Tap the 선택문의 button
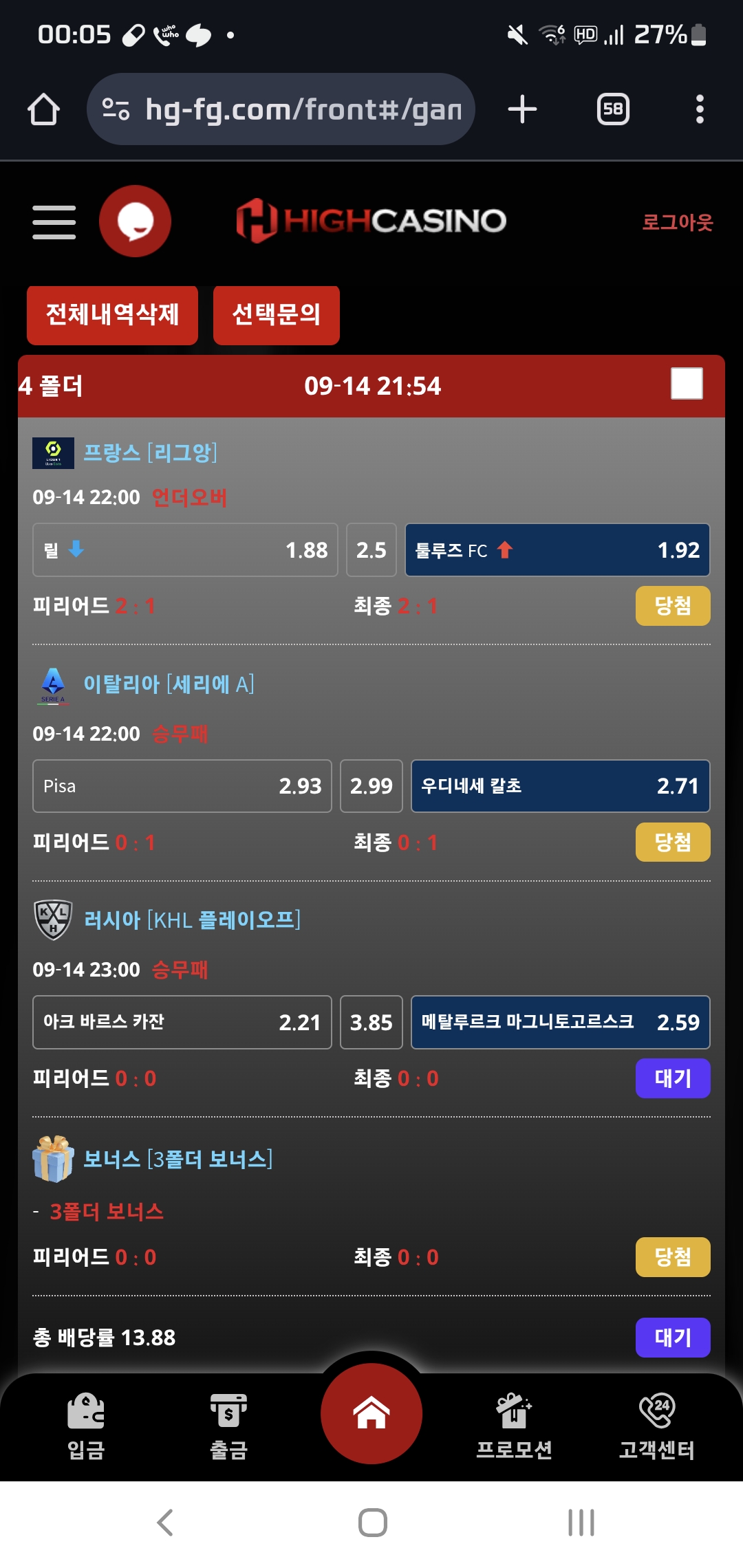The image size is (743, 1568). click(x=277, y=315)
